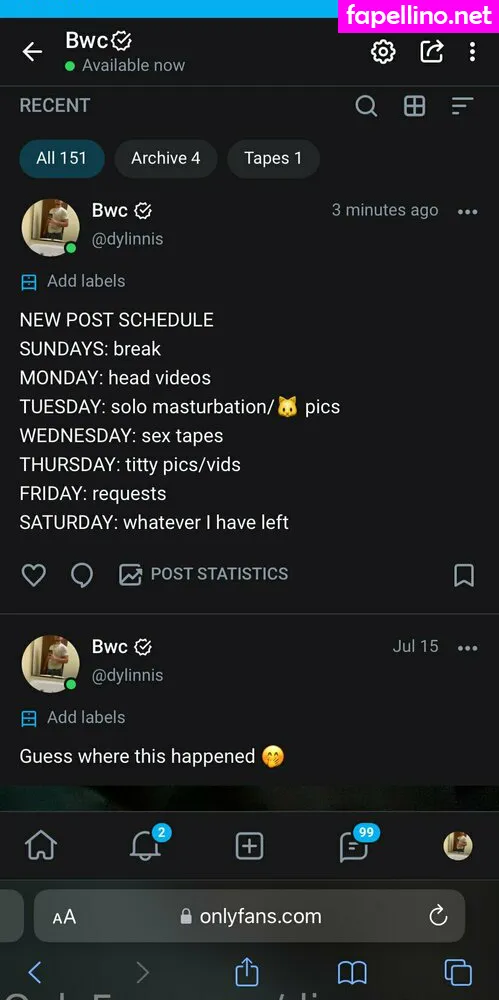This screenshot has height=1000, width=499.
Task: Comment on the new post schedule post
Action: point(82,575)
